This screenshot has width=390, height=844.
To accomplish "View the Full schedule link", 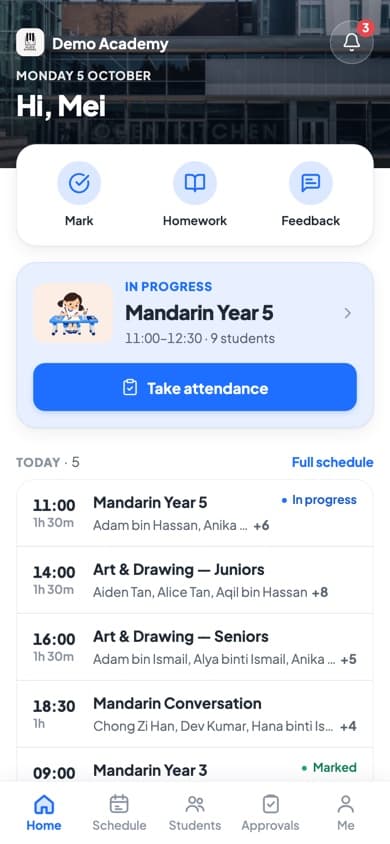I will [x=332, y=462].
